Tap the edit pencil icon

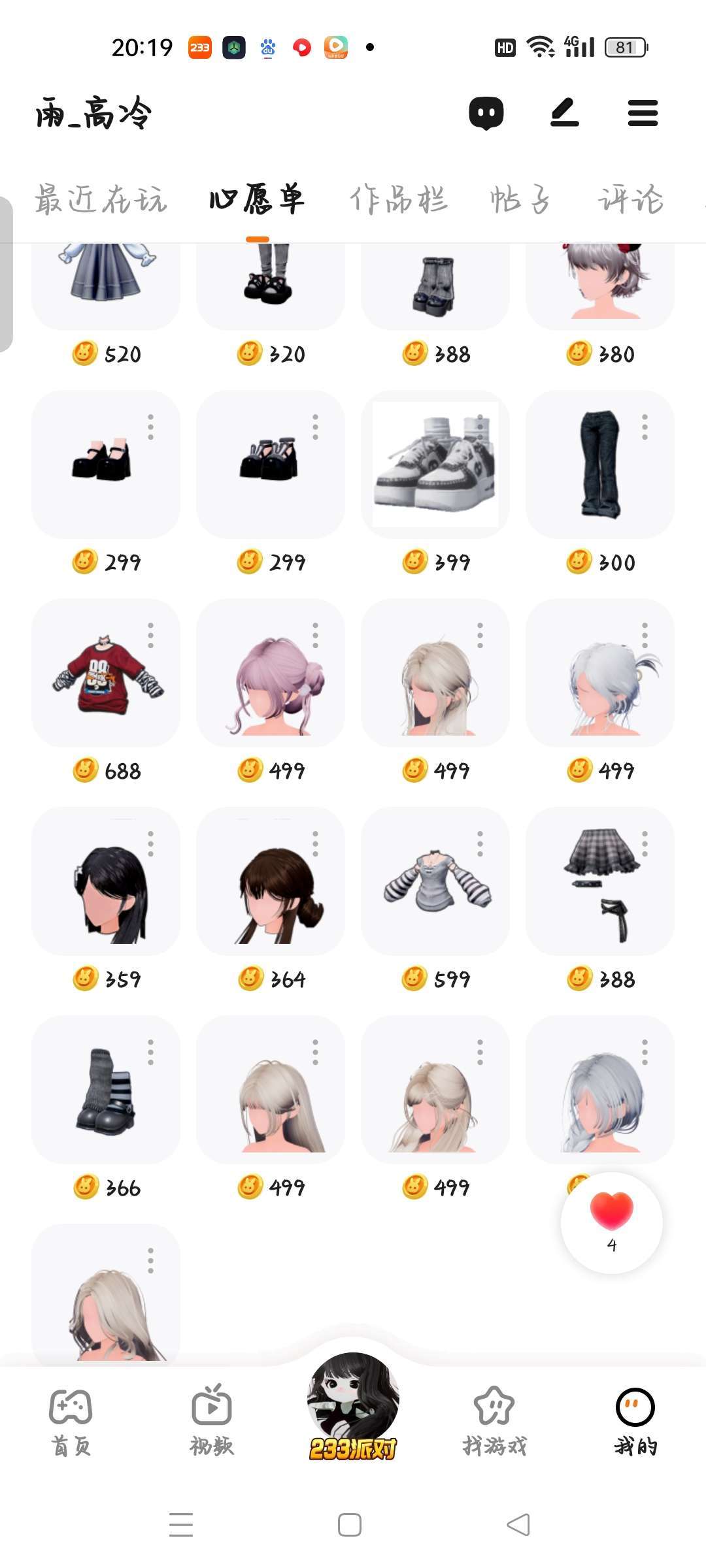tap(565, 113)
